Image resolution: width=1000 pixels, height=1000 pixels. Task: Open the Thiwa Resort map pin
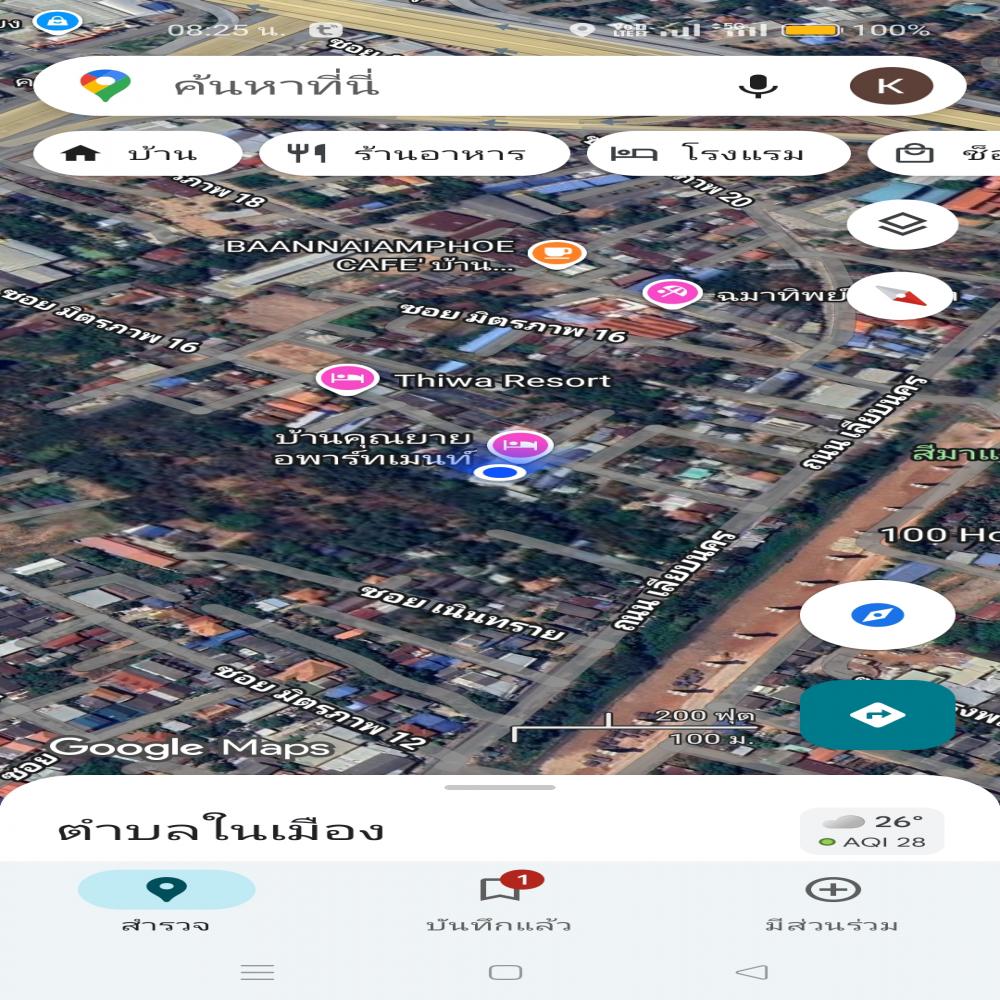click(347, 379)
